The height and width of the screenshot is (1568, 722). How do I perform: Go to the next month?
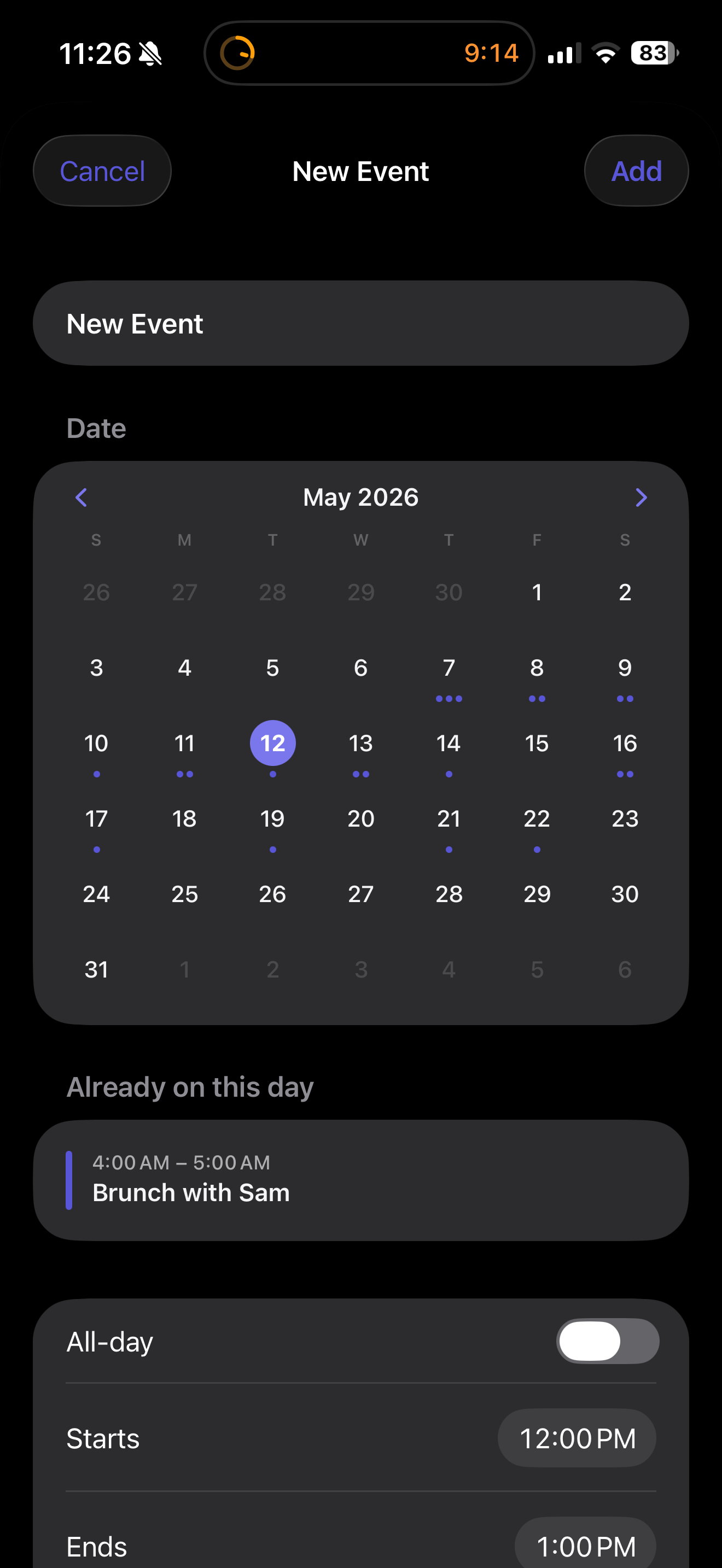(x=641, y=498)
